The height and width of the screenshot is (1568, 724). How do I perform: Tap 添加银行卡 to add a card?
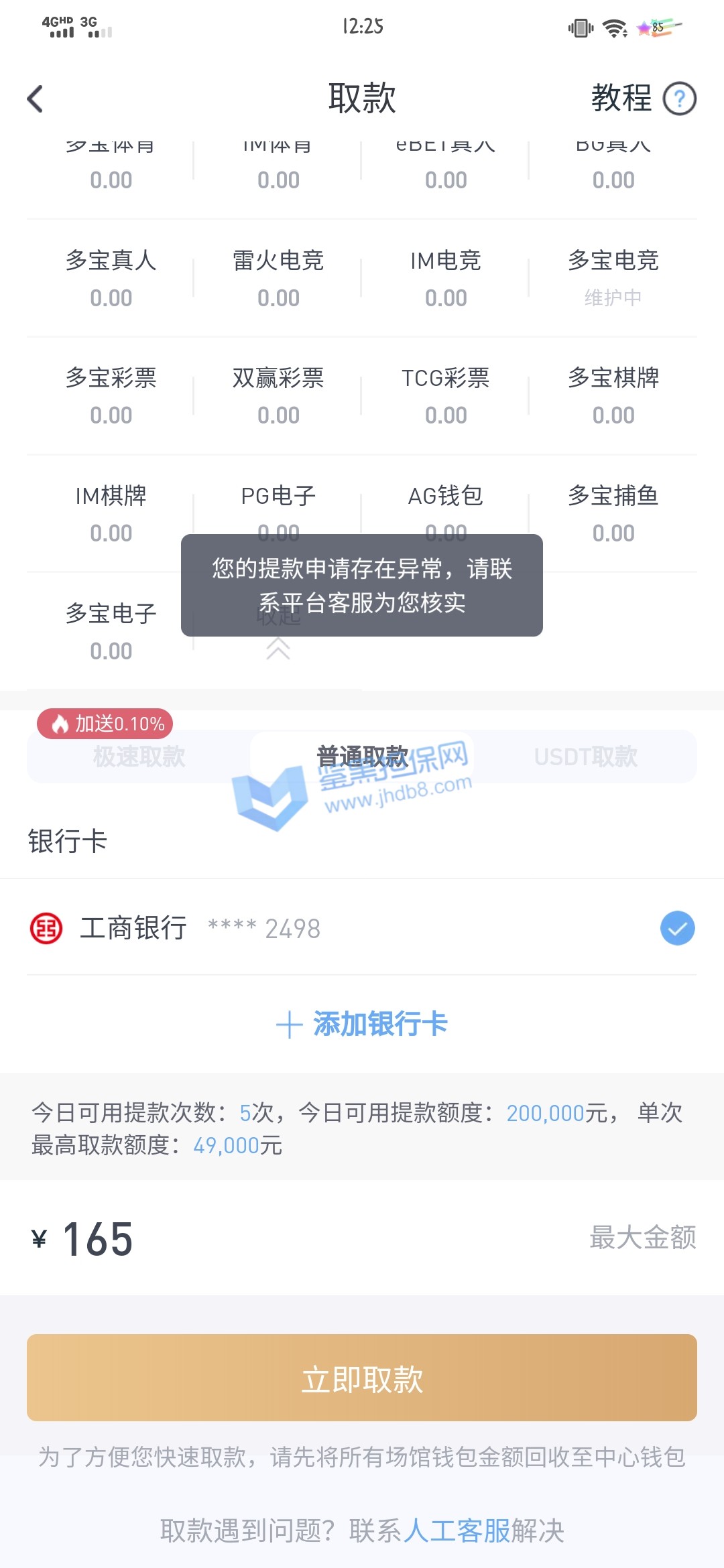362,1025
